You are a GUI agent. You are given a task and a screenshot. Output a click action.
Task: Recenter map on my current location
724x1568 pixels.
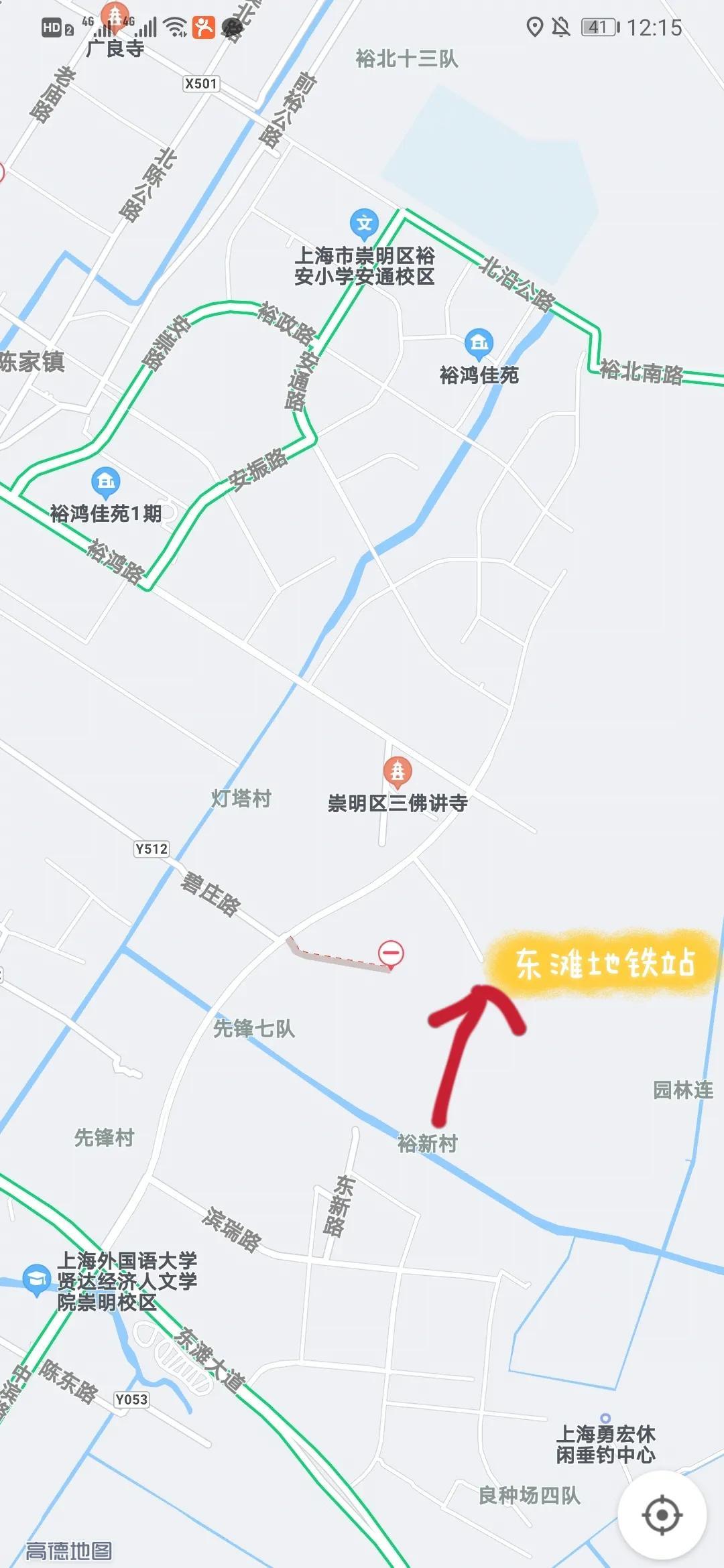[662, 1514]
